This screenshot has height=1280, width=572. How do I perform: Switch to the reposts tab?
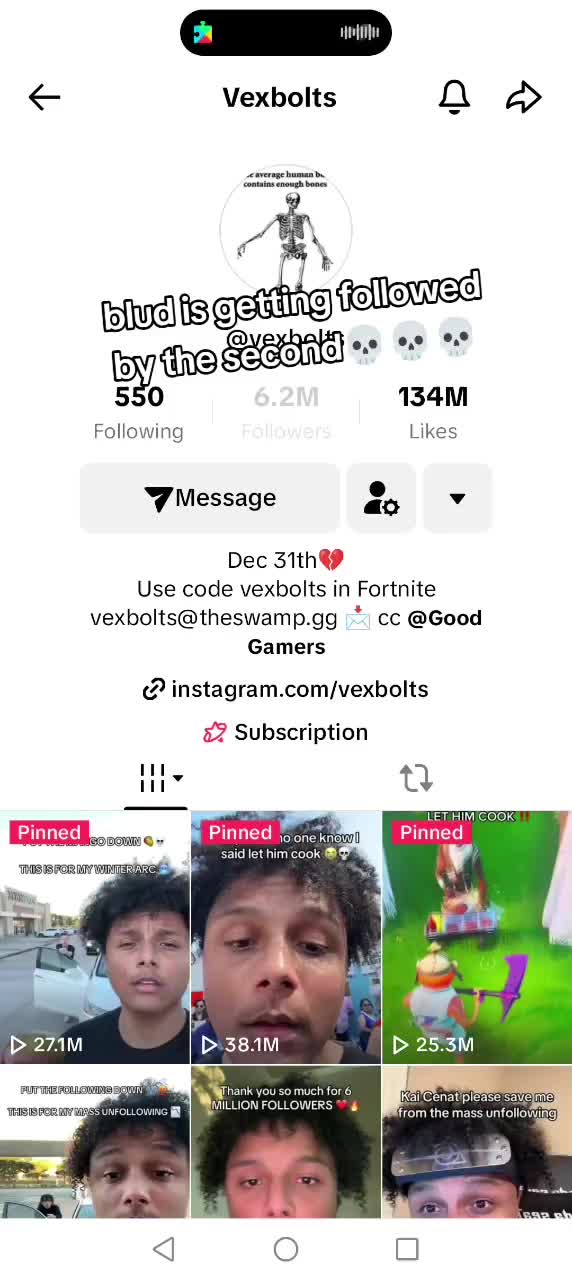(415, 778)
